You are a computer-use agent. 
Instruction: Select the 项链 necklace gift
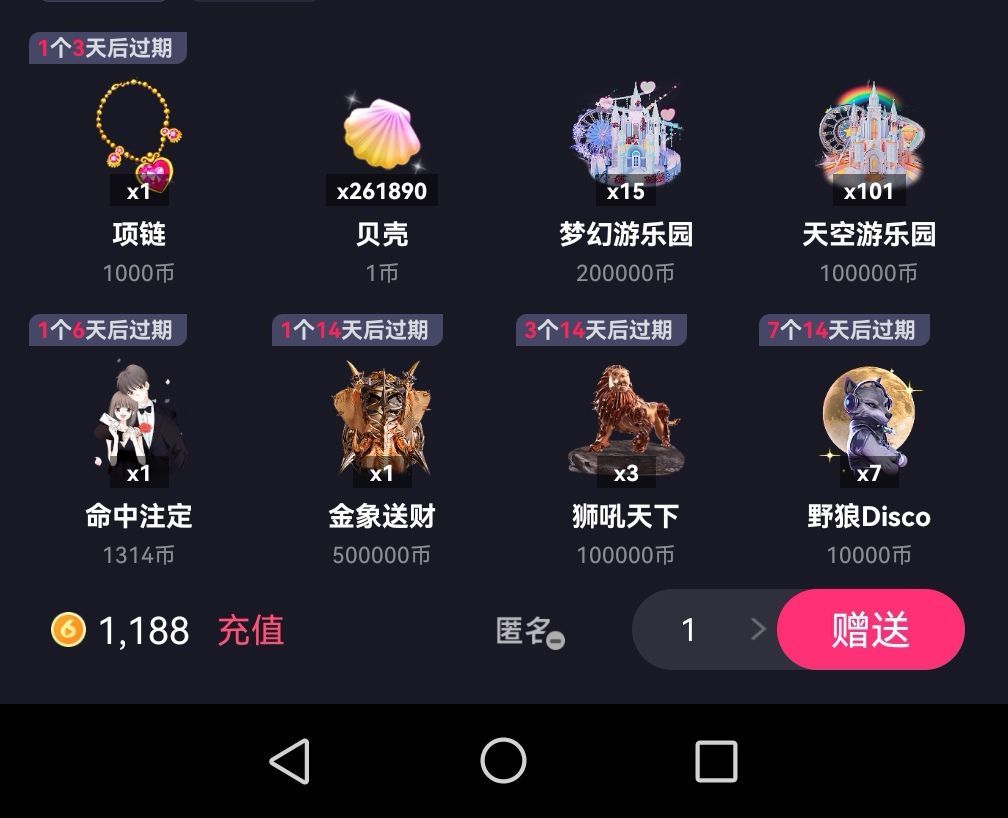point(139,140)
